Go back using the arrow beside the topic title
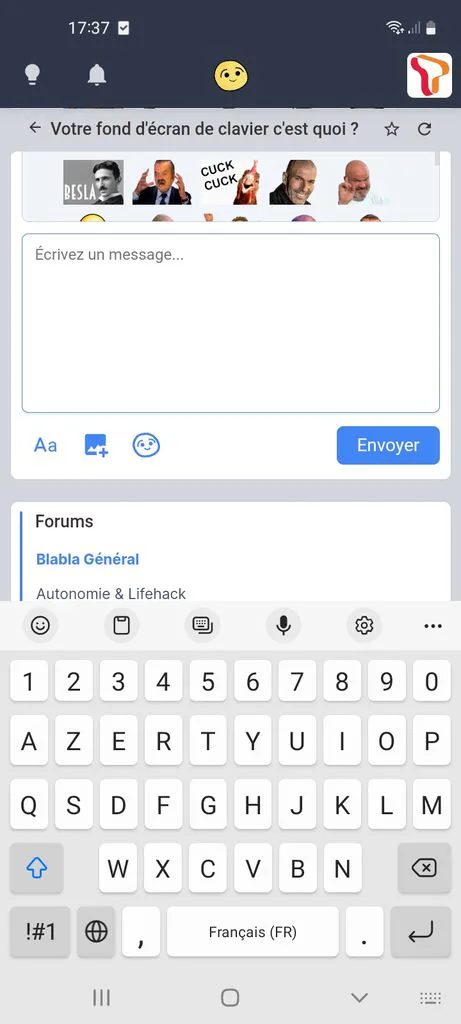The image size is (461, 1024). [35, 128]
